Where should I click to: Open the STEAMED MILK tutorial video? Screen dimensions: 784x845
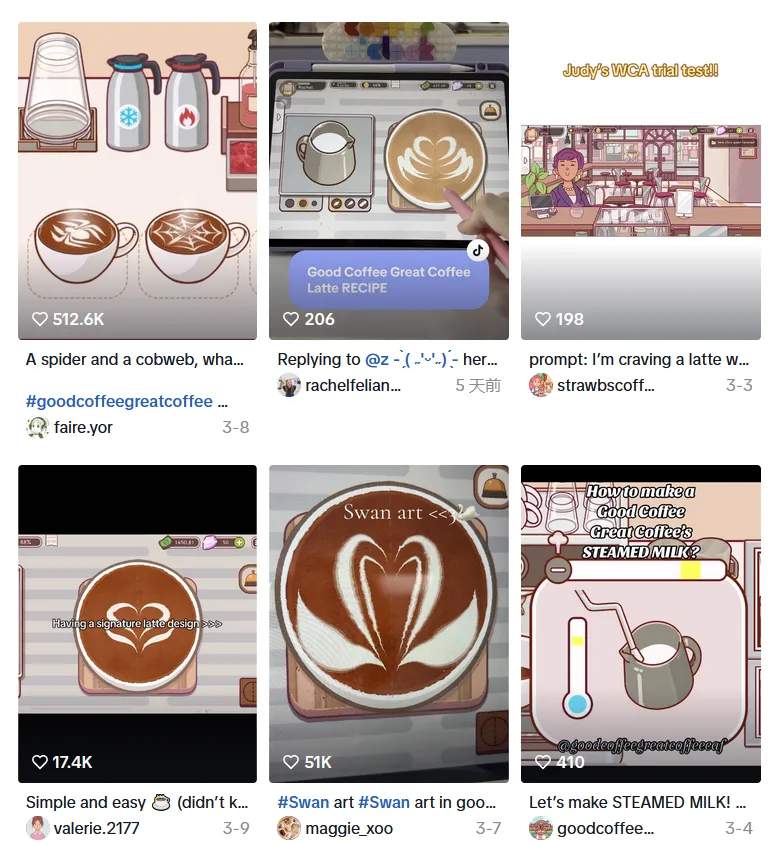640,622
